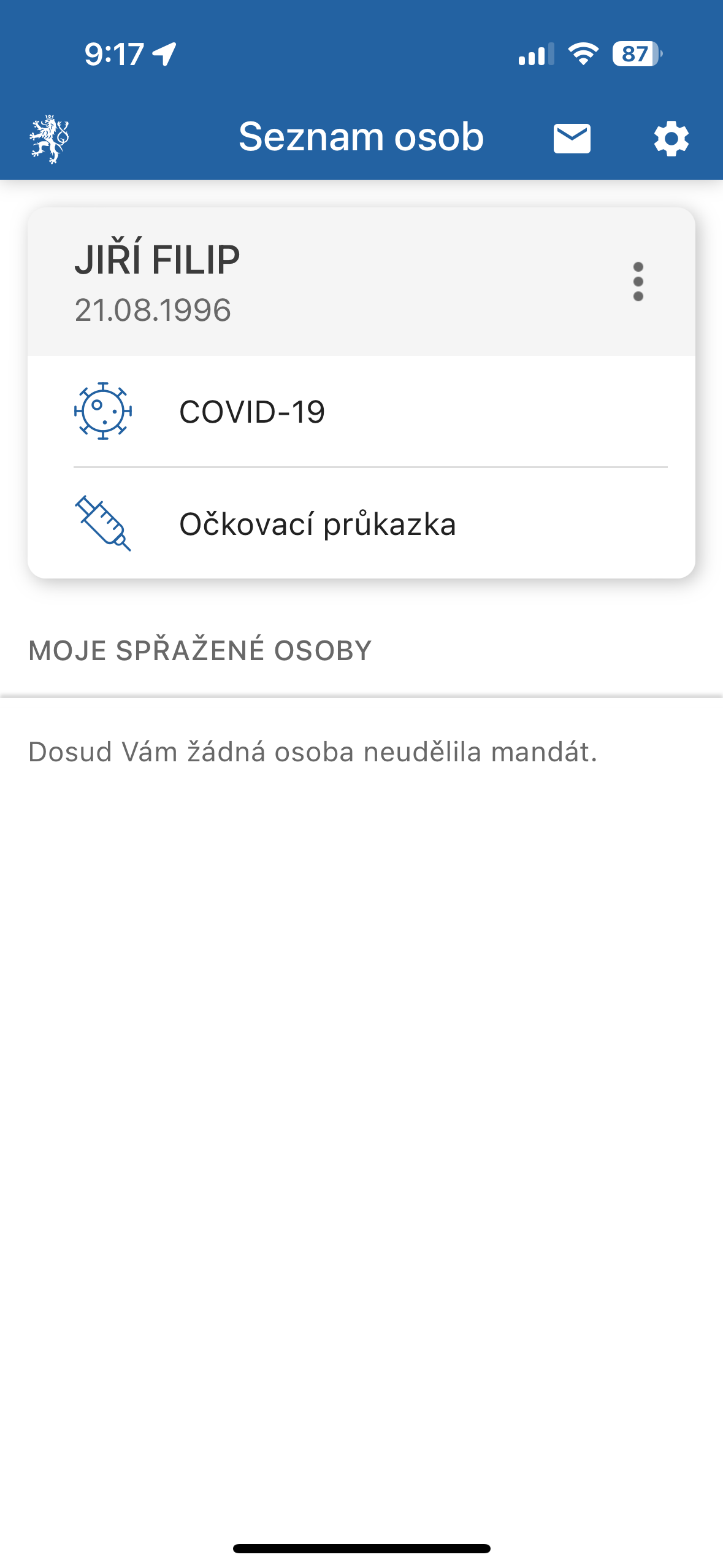This screenshot has width=723, height=1568.
Task: Open the three-dot menu for JIŘÍ FILIP
Action: coord(638,282)
